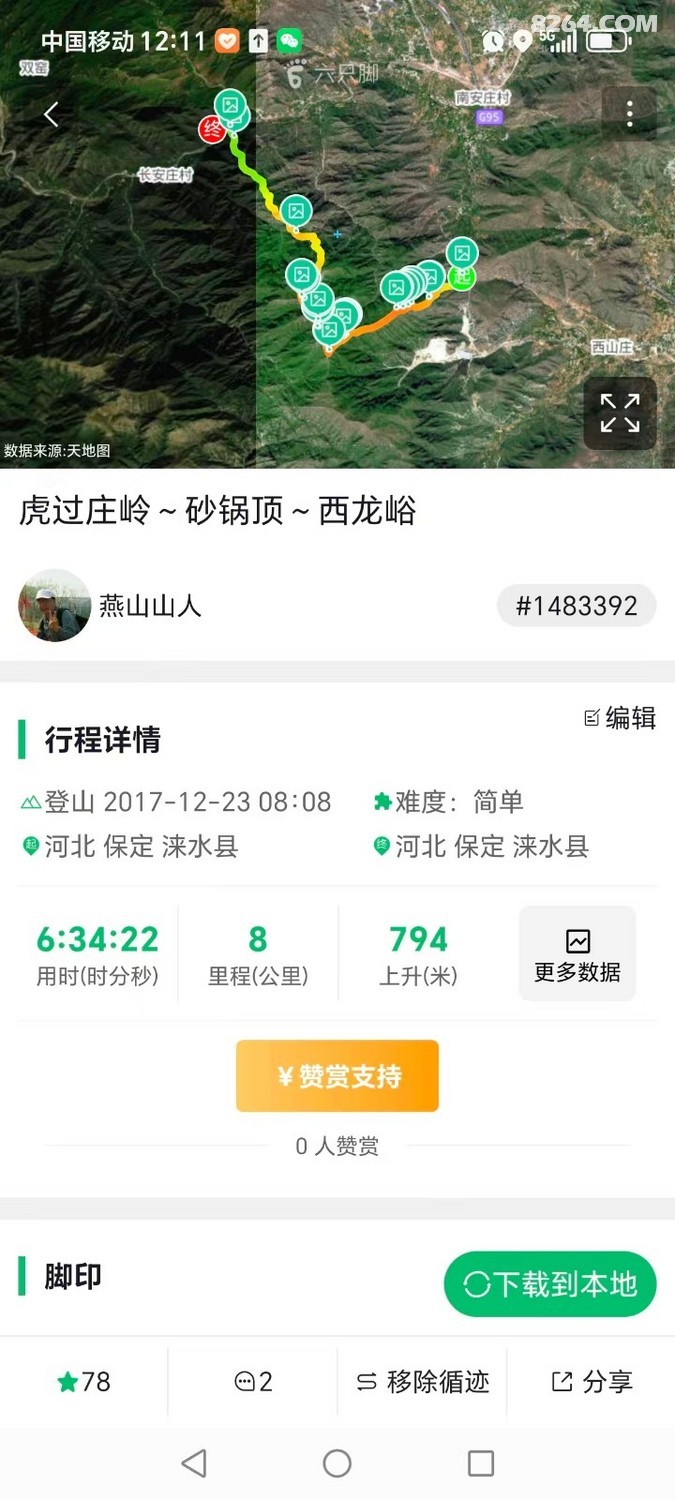Image resolution: width=675 pixels, height=1500 pixels.
Task: Tap the 赞赏支持 reward button
Action: coord(337,1076)
